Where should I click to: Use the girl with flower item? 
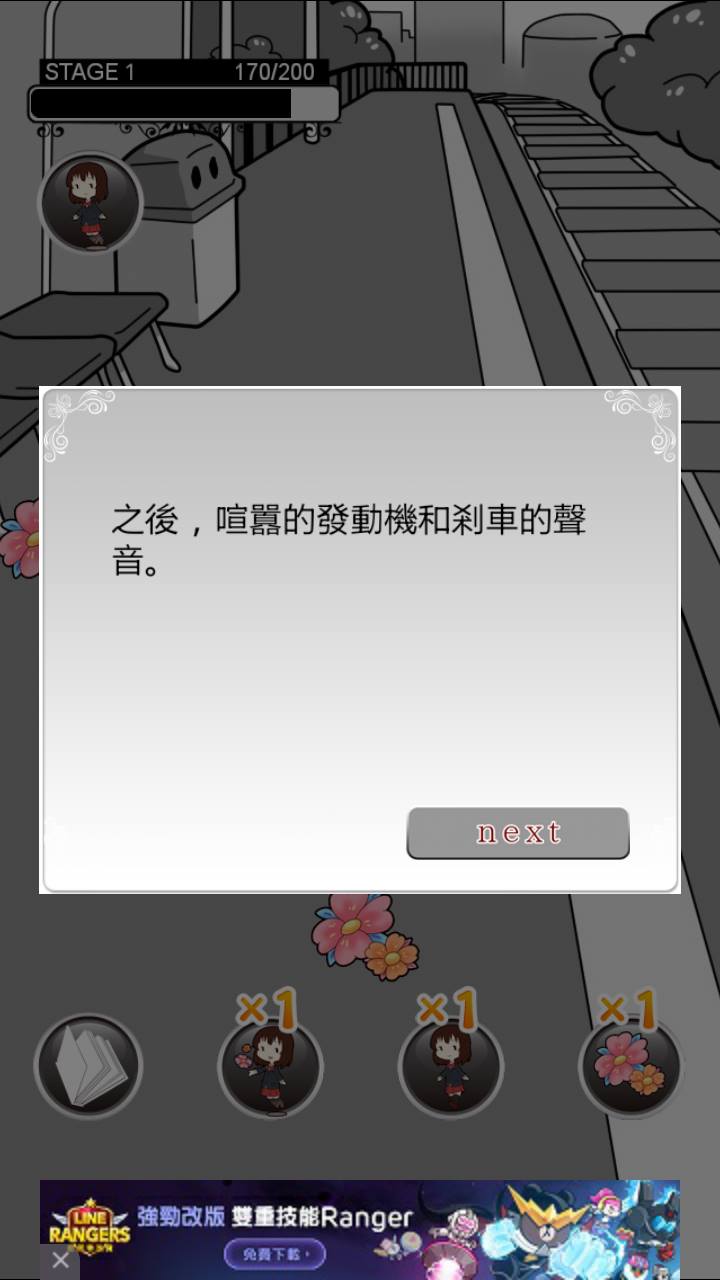coord(270,1067)
